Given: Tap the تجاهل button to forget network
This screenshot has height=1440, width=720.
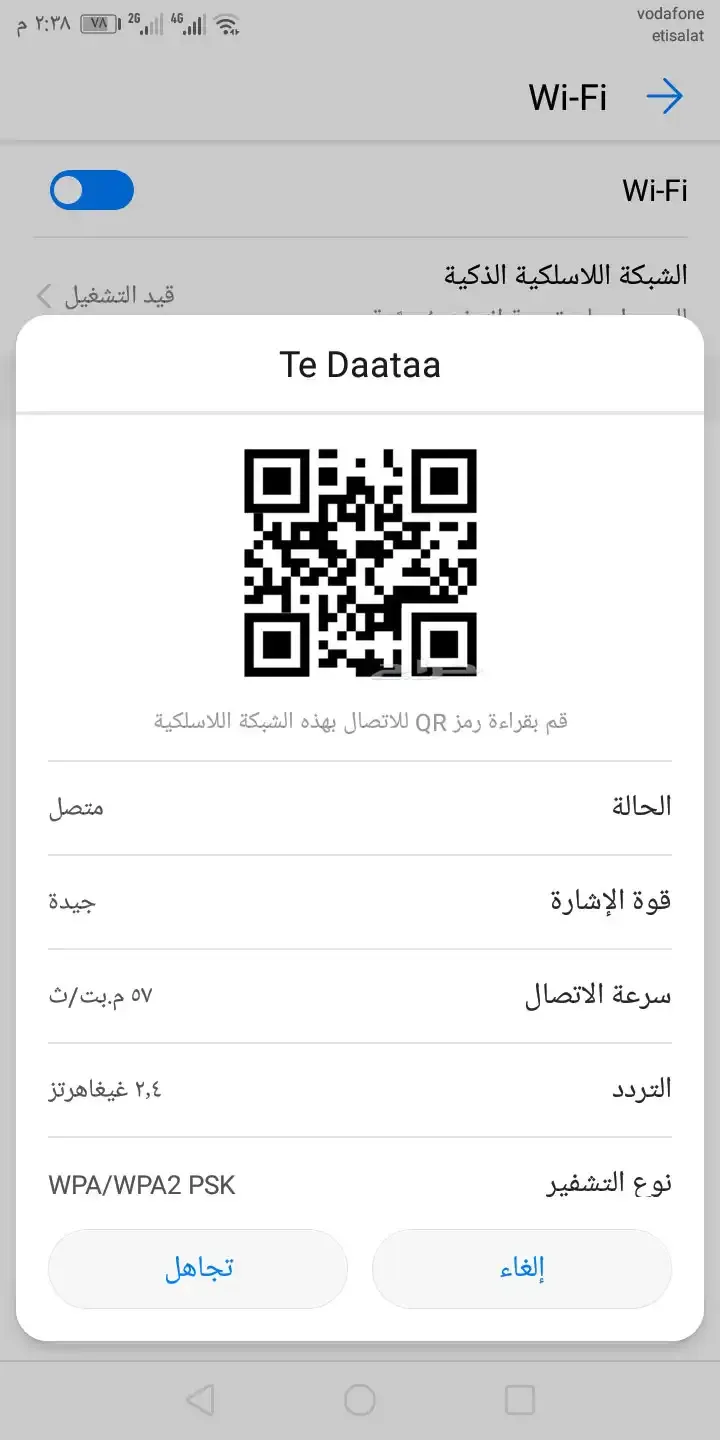Looking at the screenshot, I should point(198,1269).
